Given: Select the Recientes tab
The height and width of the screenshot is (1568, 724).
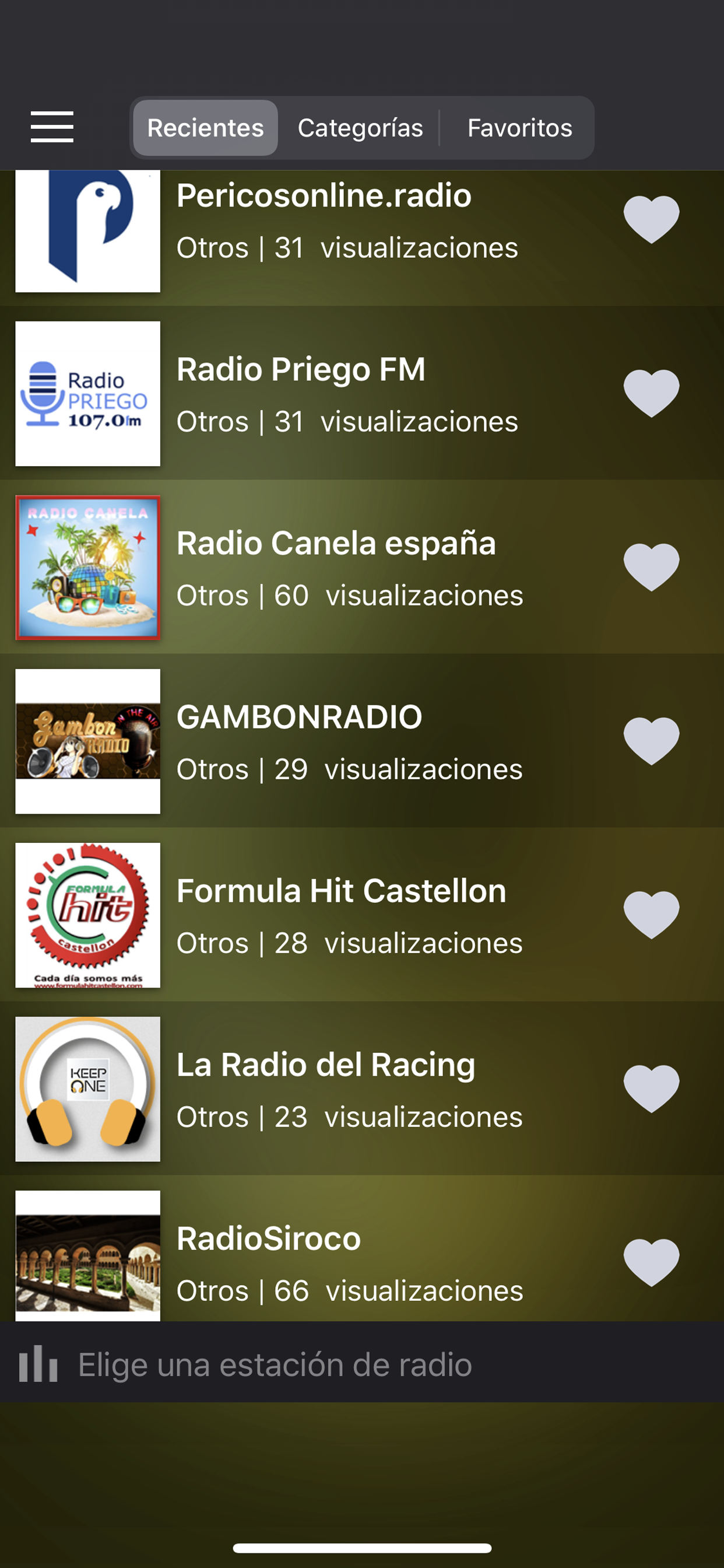Looking at the screenshot, I should pyautogui.click(x=206, y=128).
